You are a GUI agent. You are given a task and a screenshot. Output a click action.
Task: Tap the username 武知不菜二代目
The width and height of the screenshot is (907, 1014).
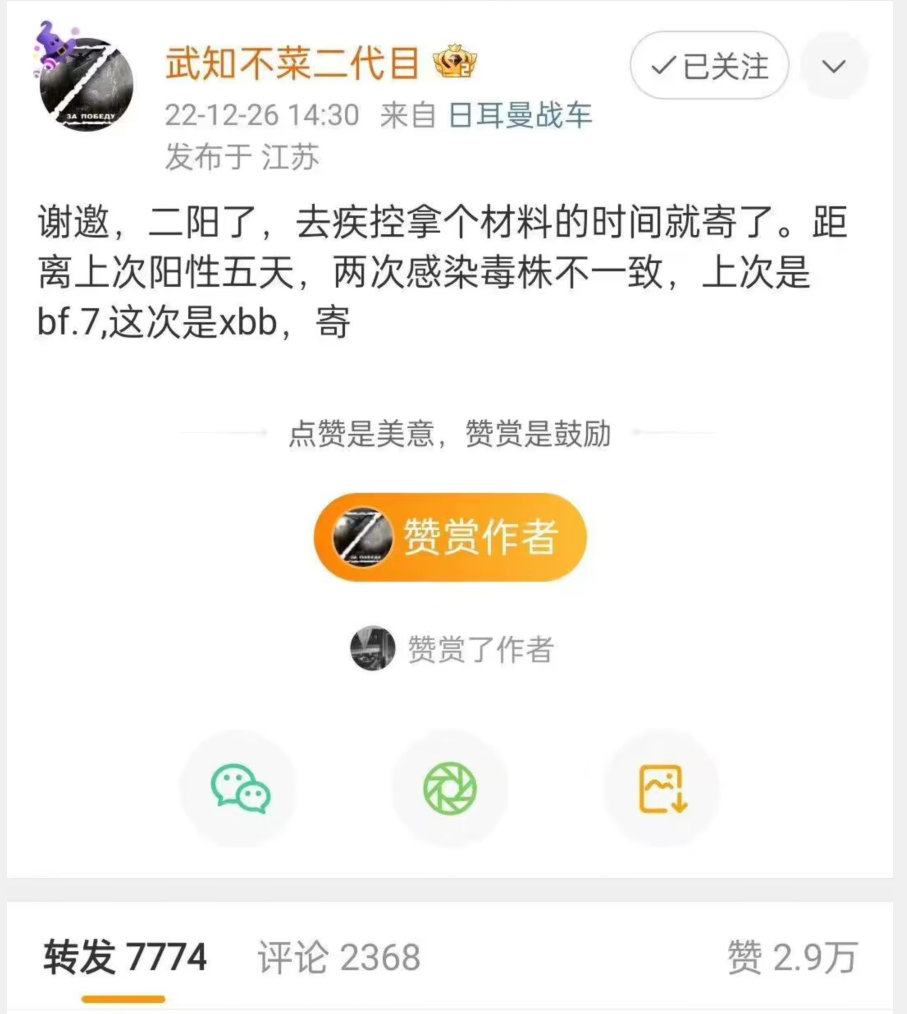292,65
